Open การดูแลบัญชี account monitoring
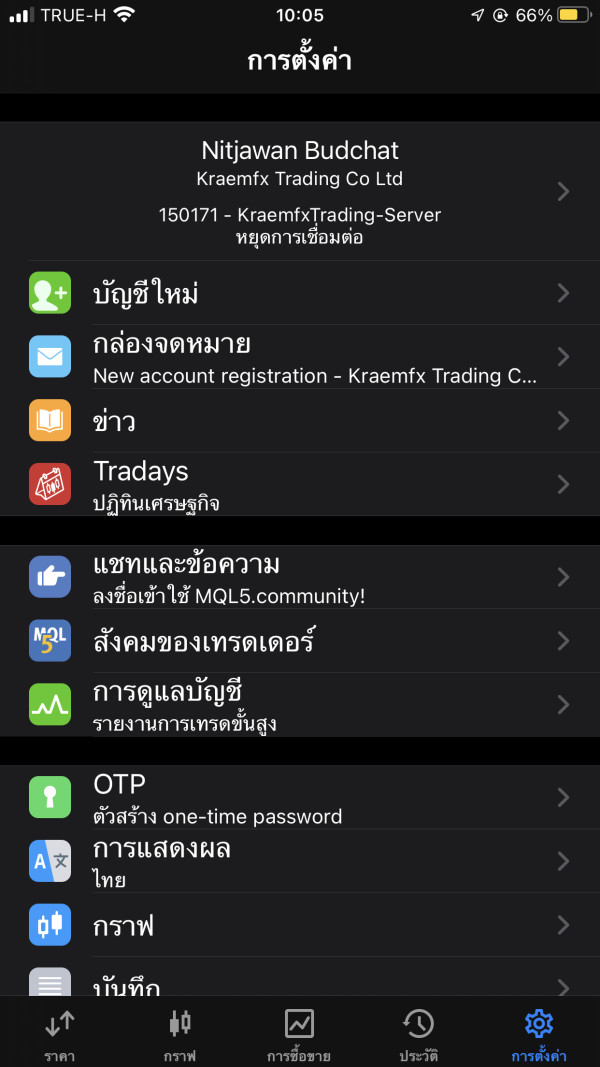 [300, 704]
